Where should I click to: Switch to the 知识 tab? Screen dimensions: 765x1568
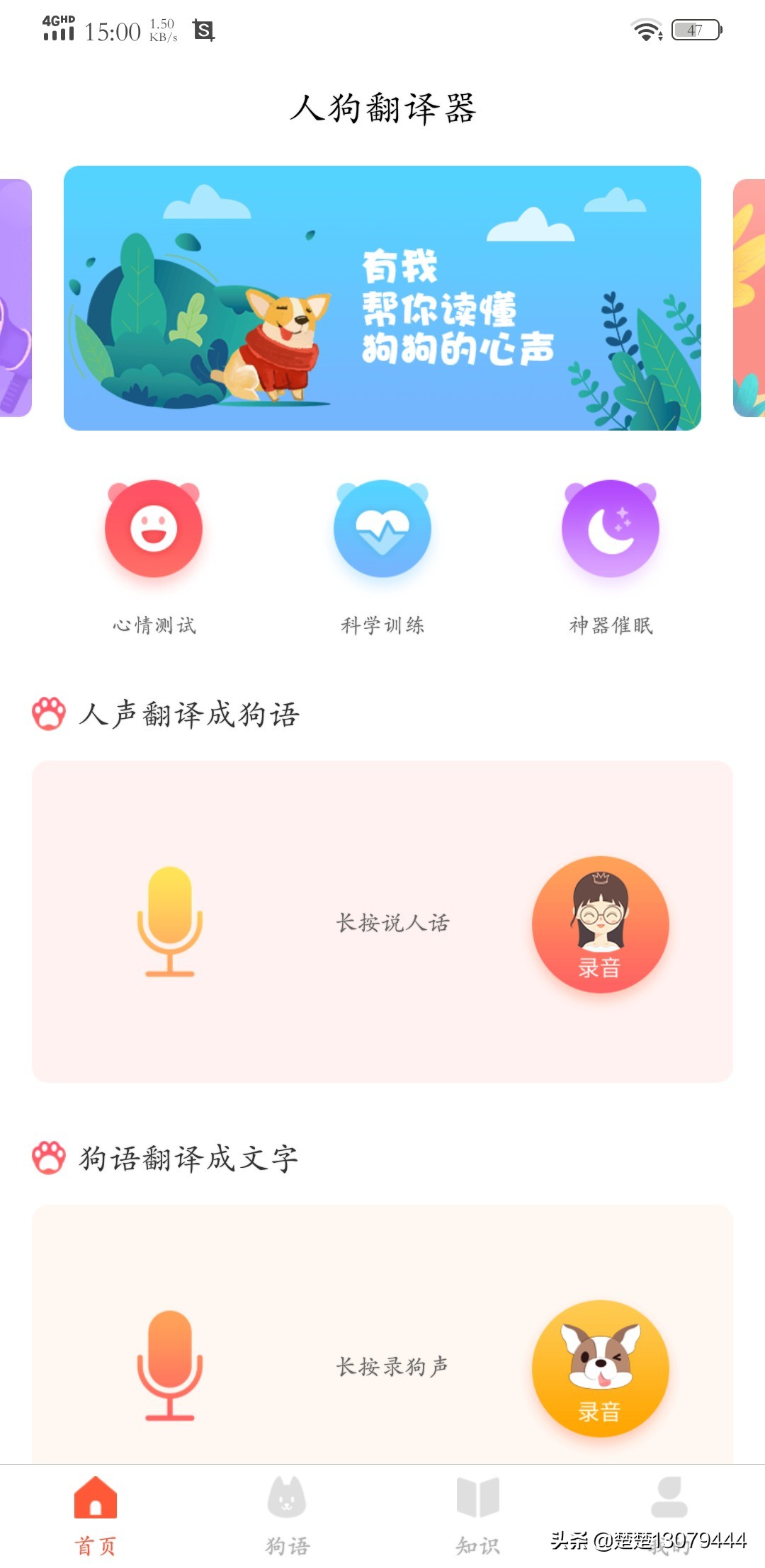click(x=478, y=1514)
